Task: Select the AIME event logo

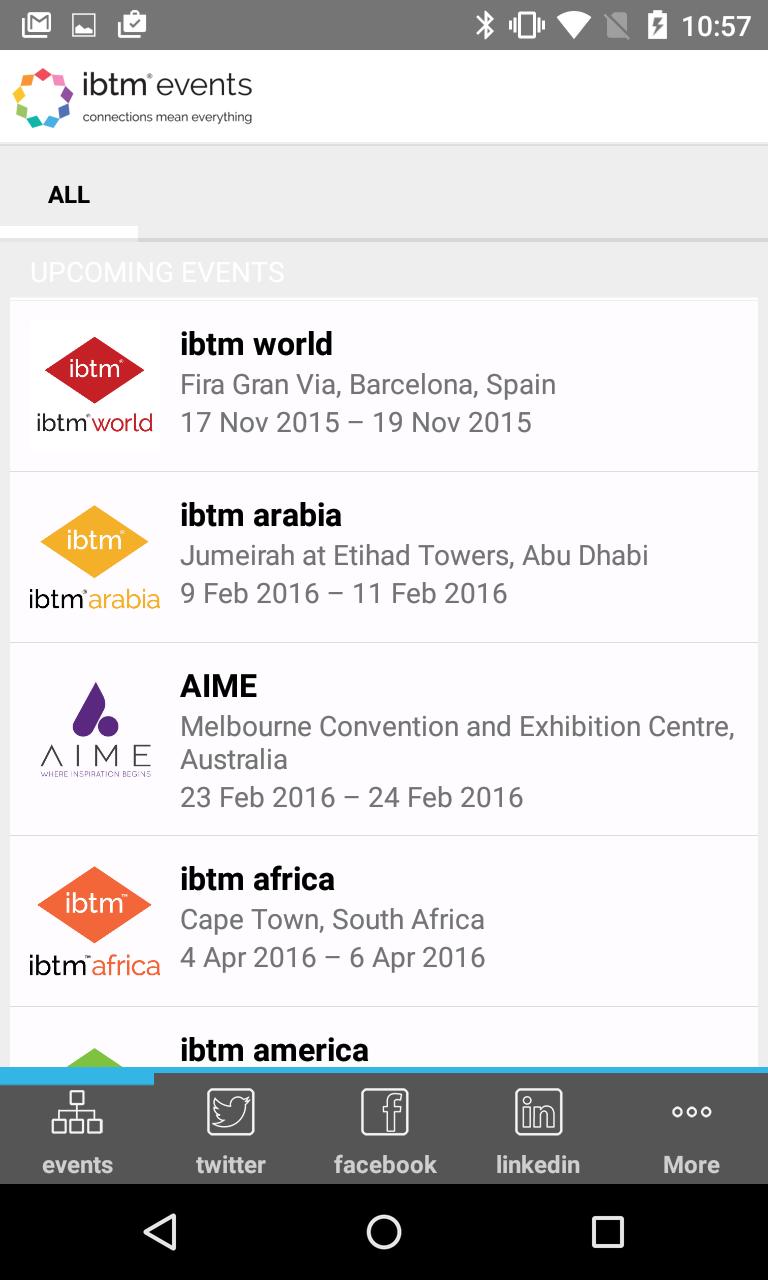Action: [x=94, y=727]
